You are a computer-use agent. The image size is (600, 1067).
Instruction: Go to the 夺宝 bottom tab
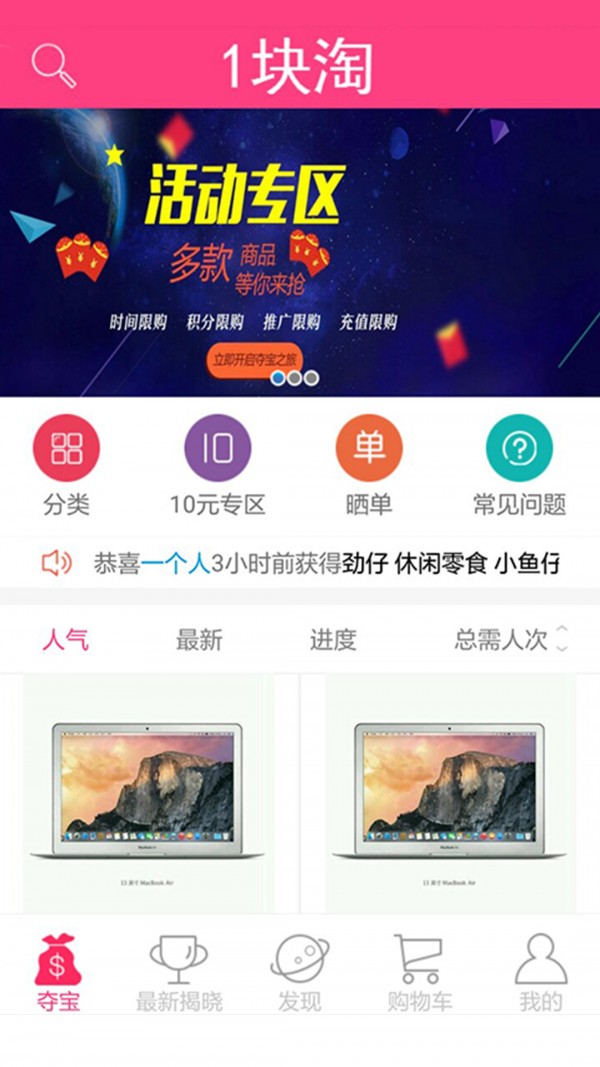[58, 972]
